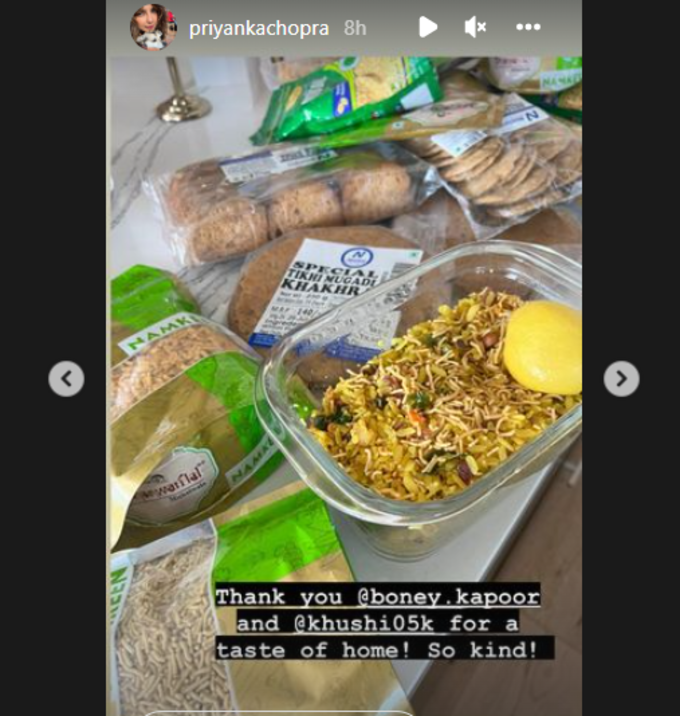Unmute the story audio
The width and height of the screenshot is (680, 716).
coord(475,28)
